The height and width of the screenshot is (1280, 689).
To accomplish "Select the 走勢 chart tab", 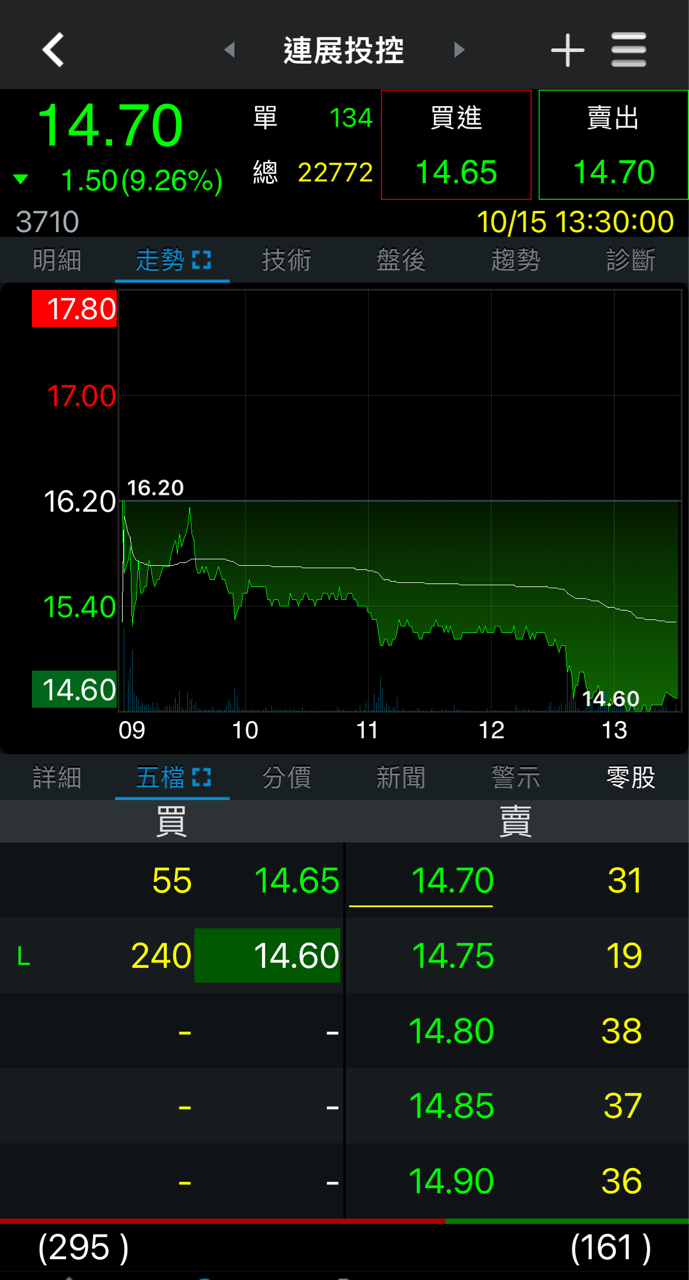I will click(x=172, y=261).
